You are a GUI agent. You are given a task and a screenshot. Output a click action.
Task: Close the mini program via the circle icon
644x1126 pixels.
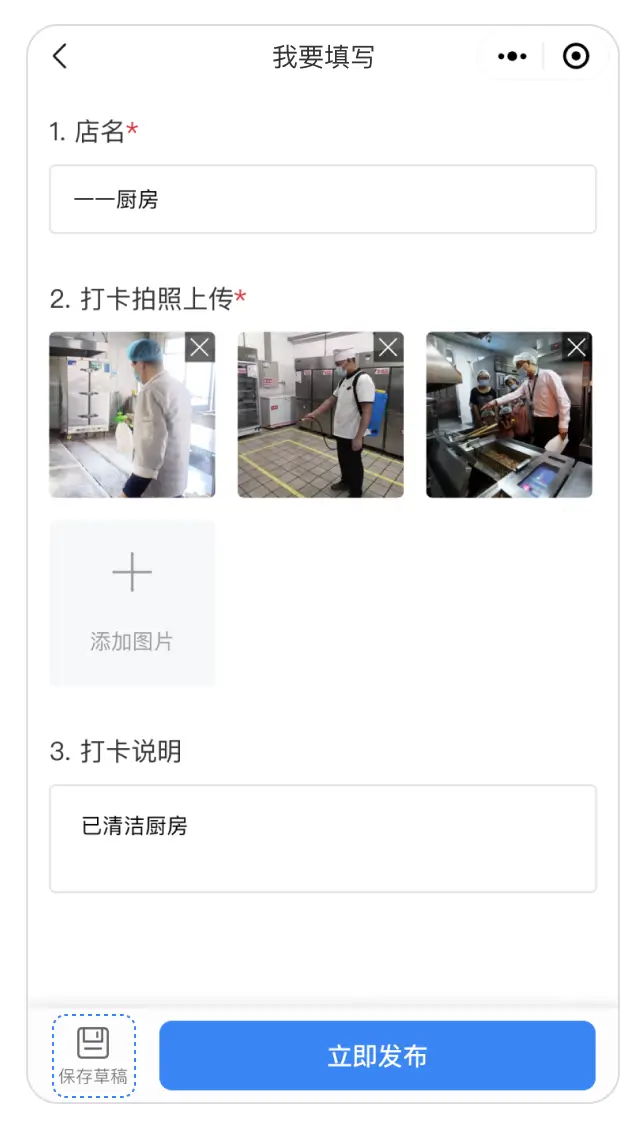pyautogui.click(x=576, y=56)
